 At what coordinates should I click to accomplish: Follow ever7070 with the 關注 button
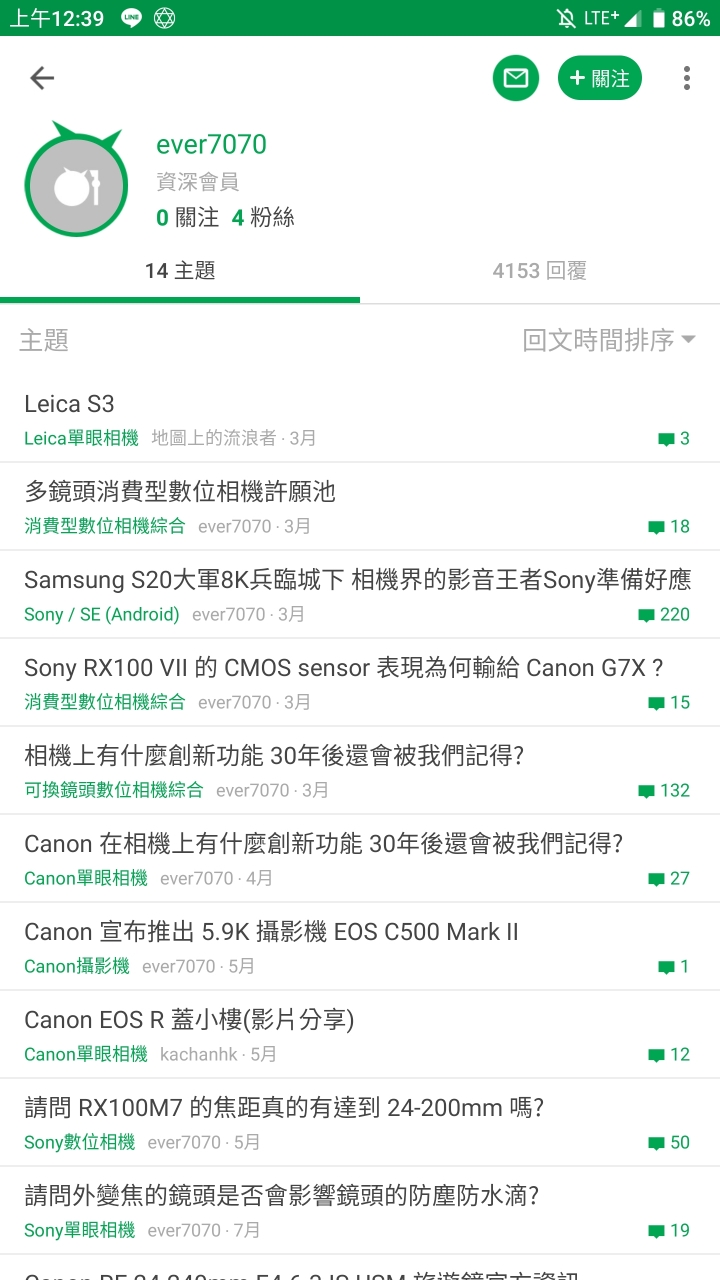point(600,78)
